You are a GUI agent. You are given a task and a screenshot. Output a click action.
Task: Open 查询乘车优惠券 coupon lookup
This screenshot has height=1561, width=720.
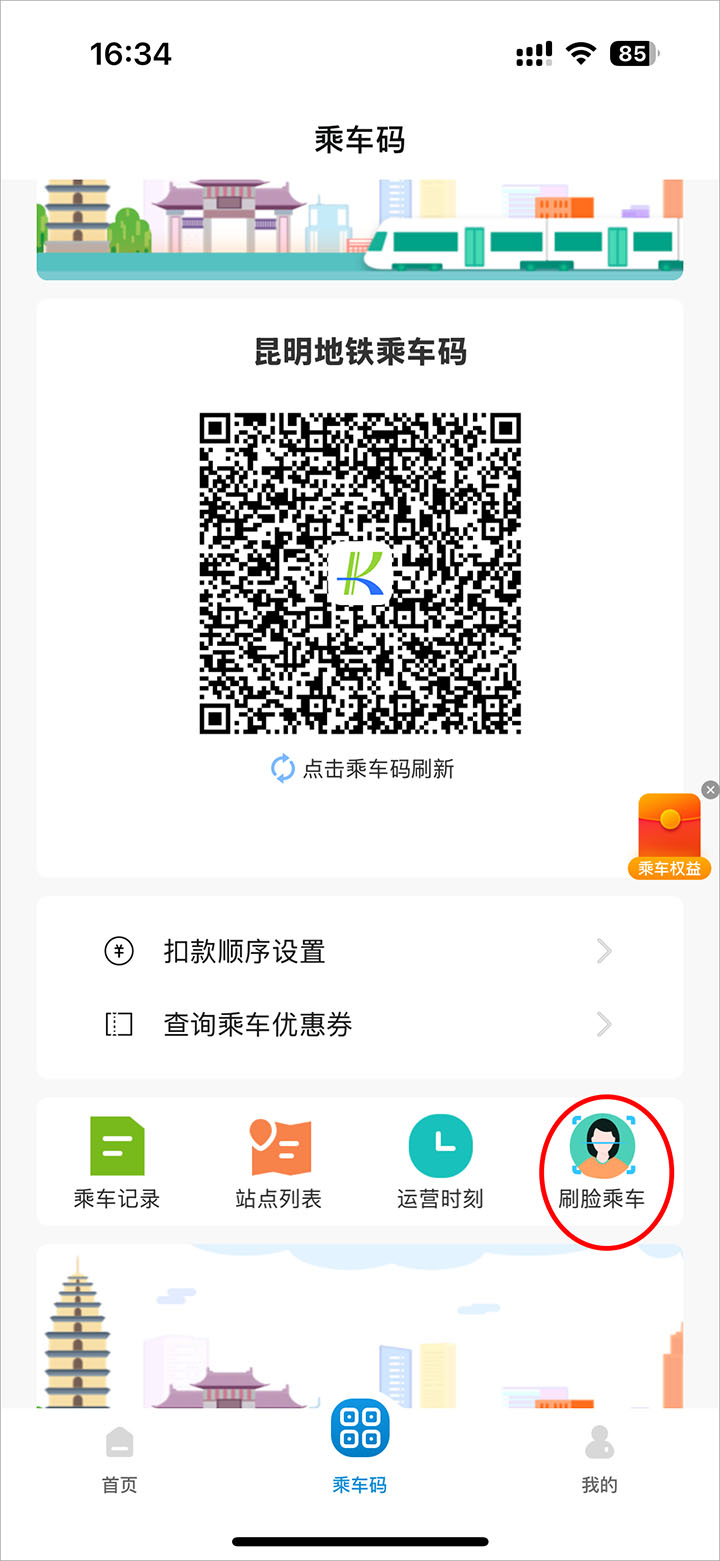point(359,1024)
